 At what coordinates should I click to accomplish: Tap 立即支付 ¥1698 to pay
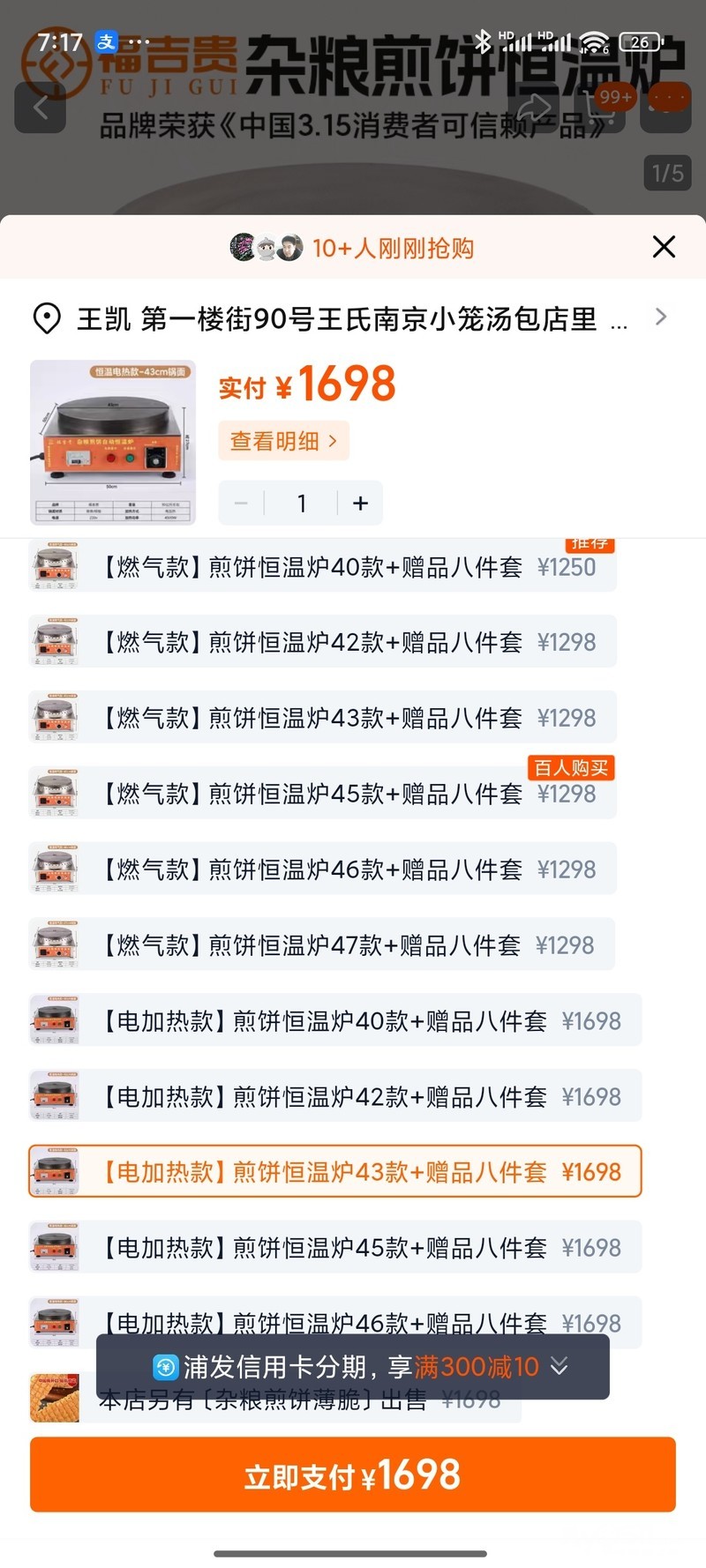point(353,1475)
